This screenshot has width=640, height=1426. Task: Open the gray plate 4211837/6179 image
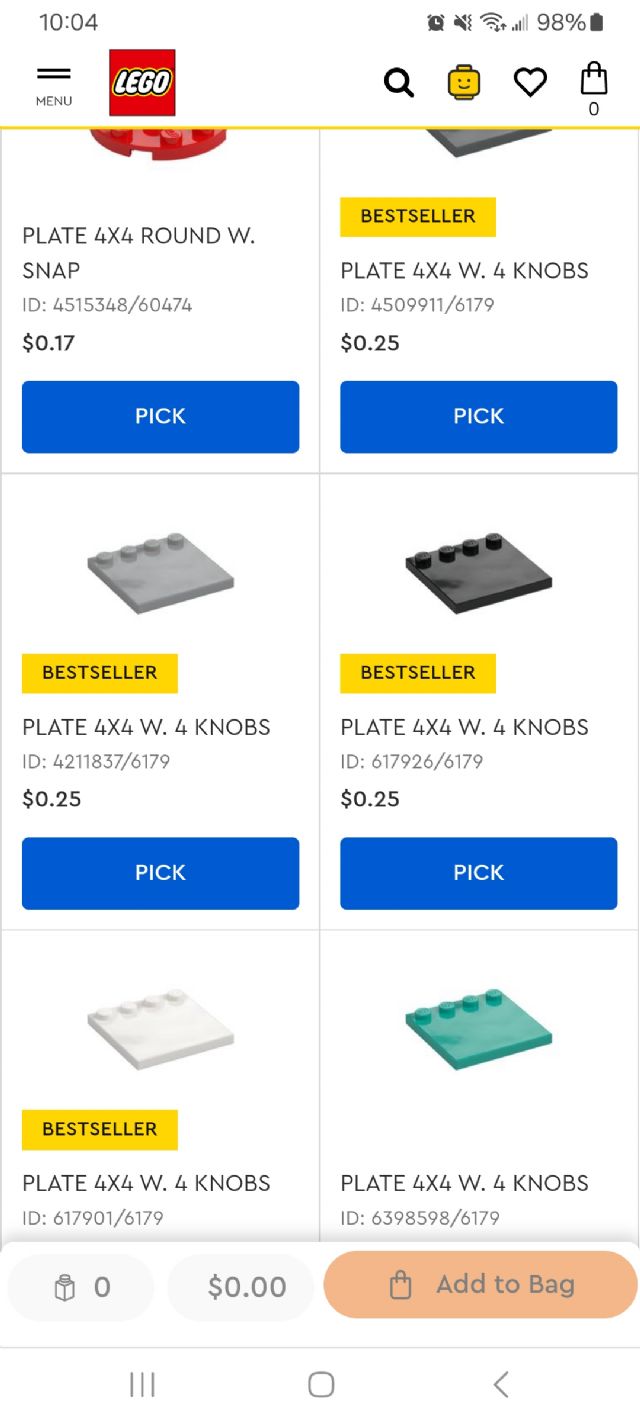coord(160,572)
